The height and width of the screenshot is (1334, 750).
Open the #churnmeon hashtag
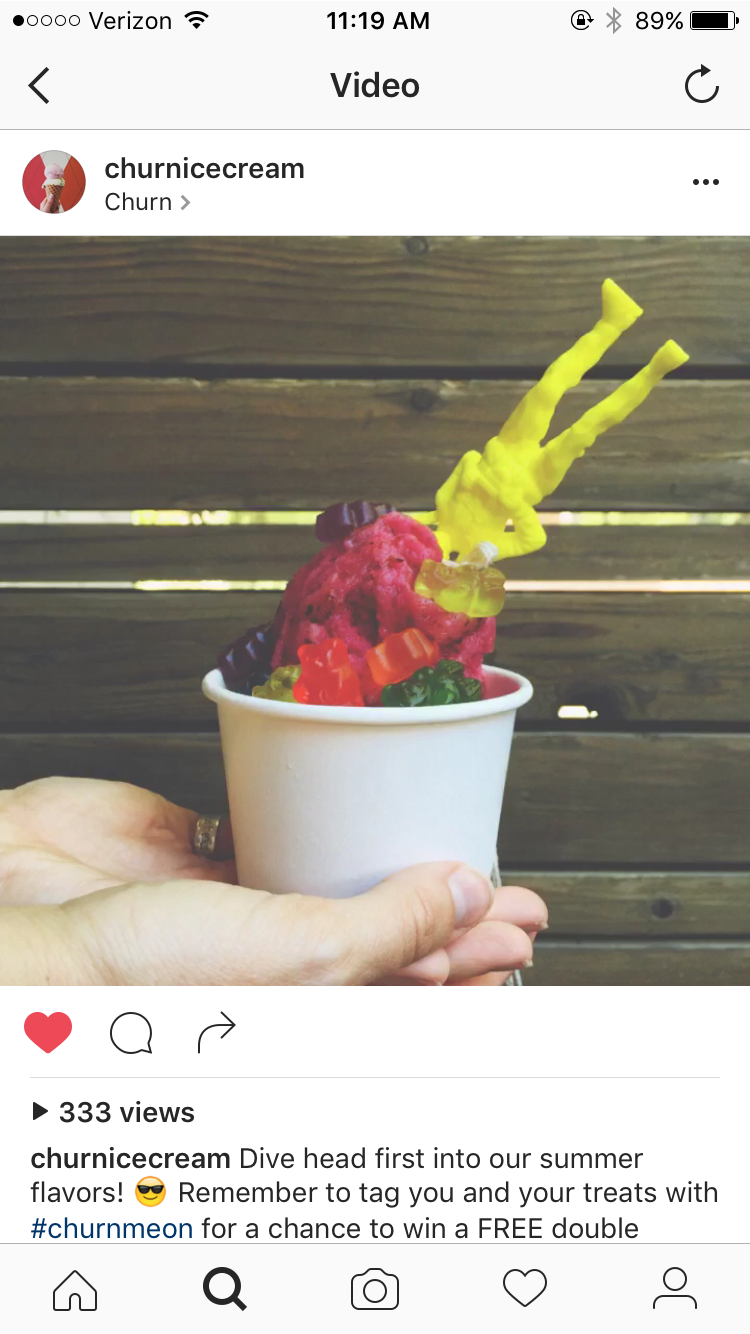tap(111, 1228)
